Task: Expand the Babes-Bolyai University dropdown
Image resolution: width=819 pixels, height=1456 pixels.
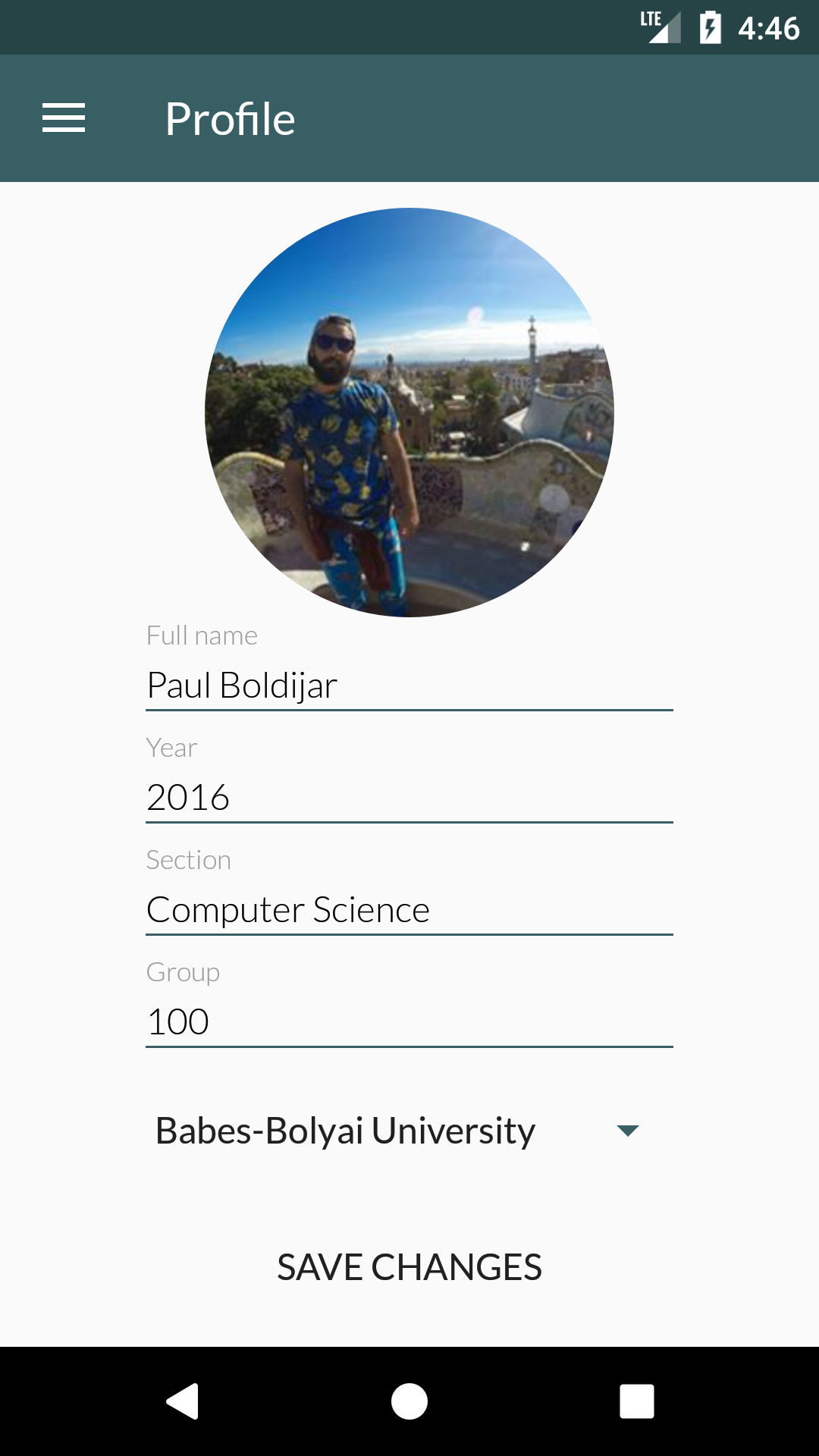Action: click(399, 1131)
